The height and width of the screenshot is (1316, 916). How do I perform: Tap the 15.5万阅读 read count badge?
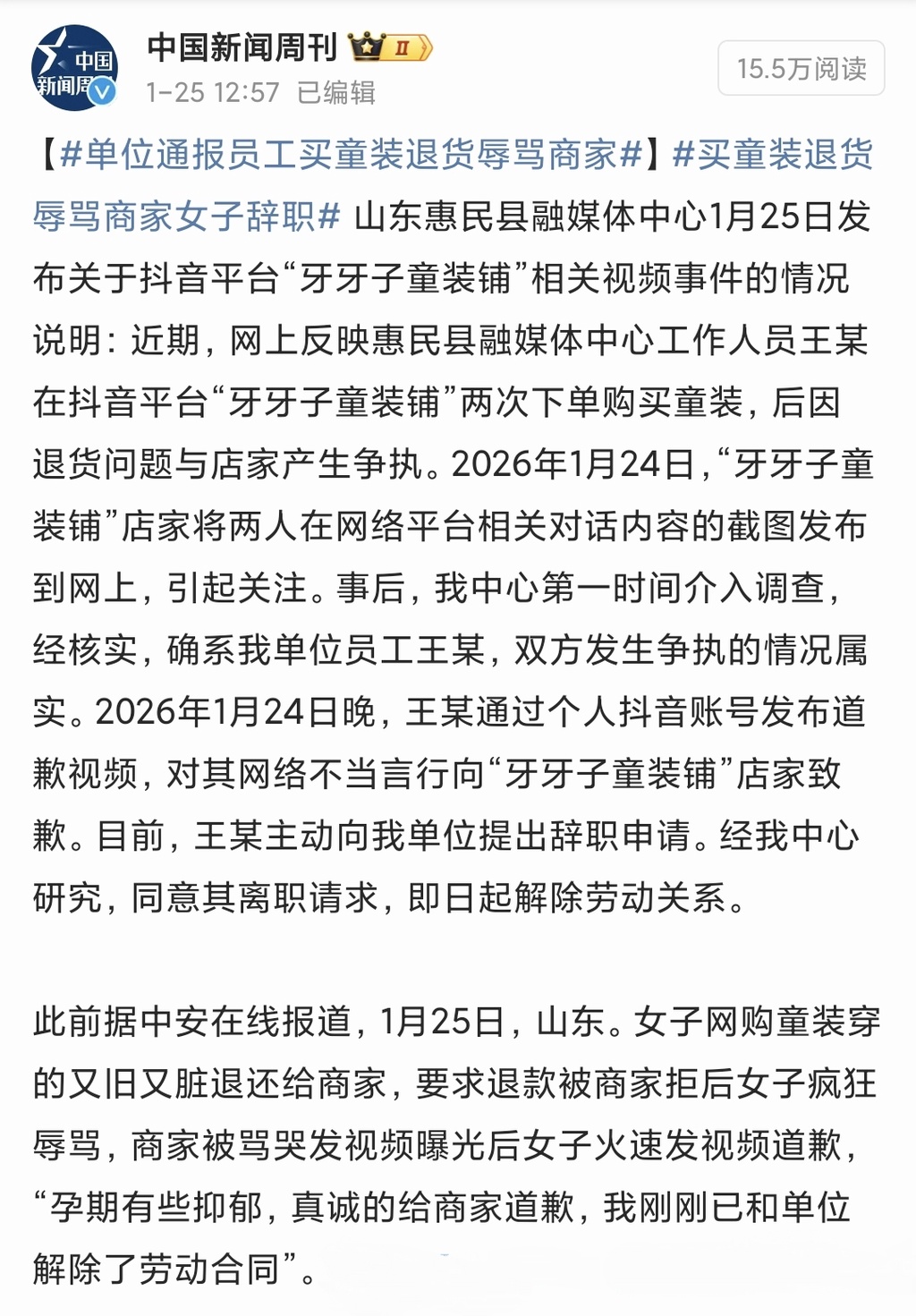pyautogui.click(x=801, y=69)
